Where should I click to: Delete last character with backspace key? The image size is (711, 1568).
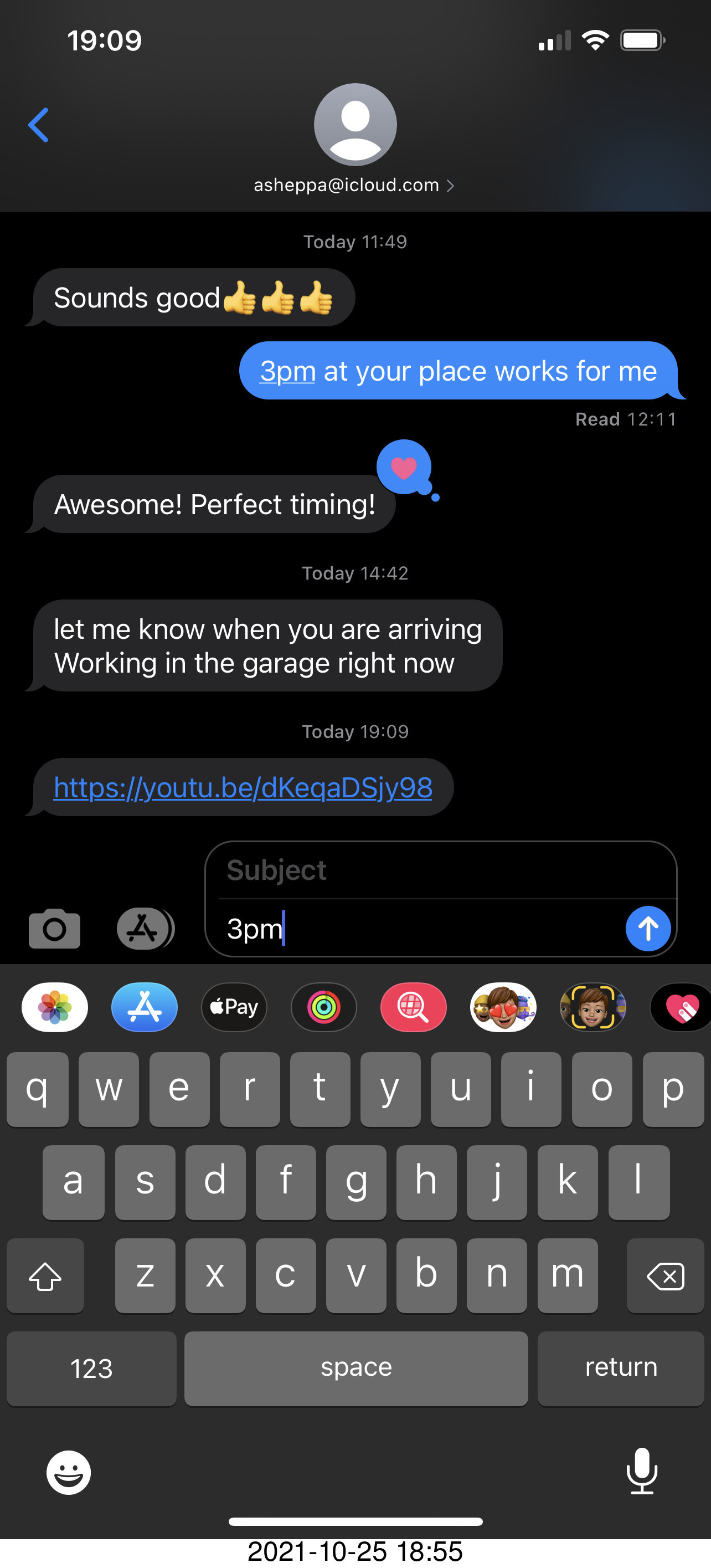click(x=665, y=1276)
